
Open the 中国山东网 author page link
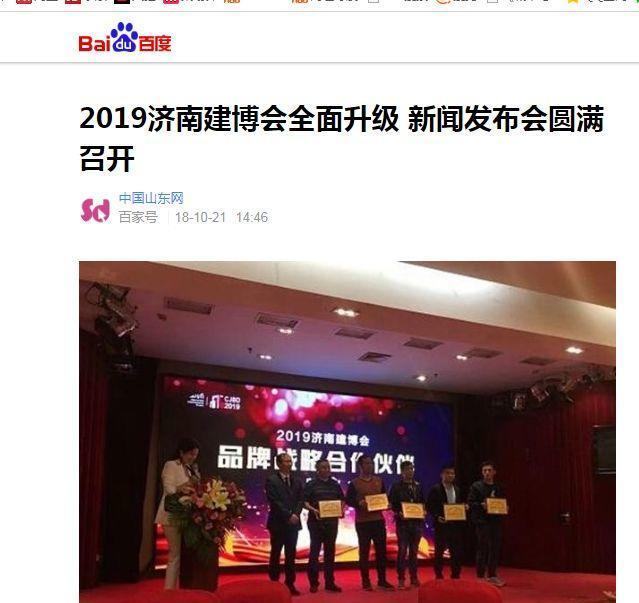(x=151, y=198)
